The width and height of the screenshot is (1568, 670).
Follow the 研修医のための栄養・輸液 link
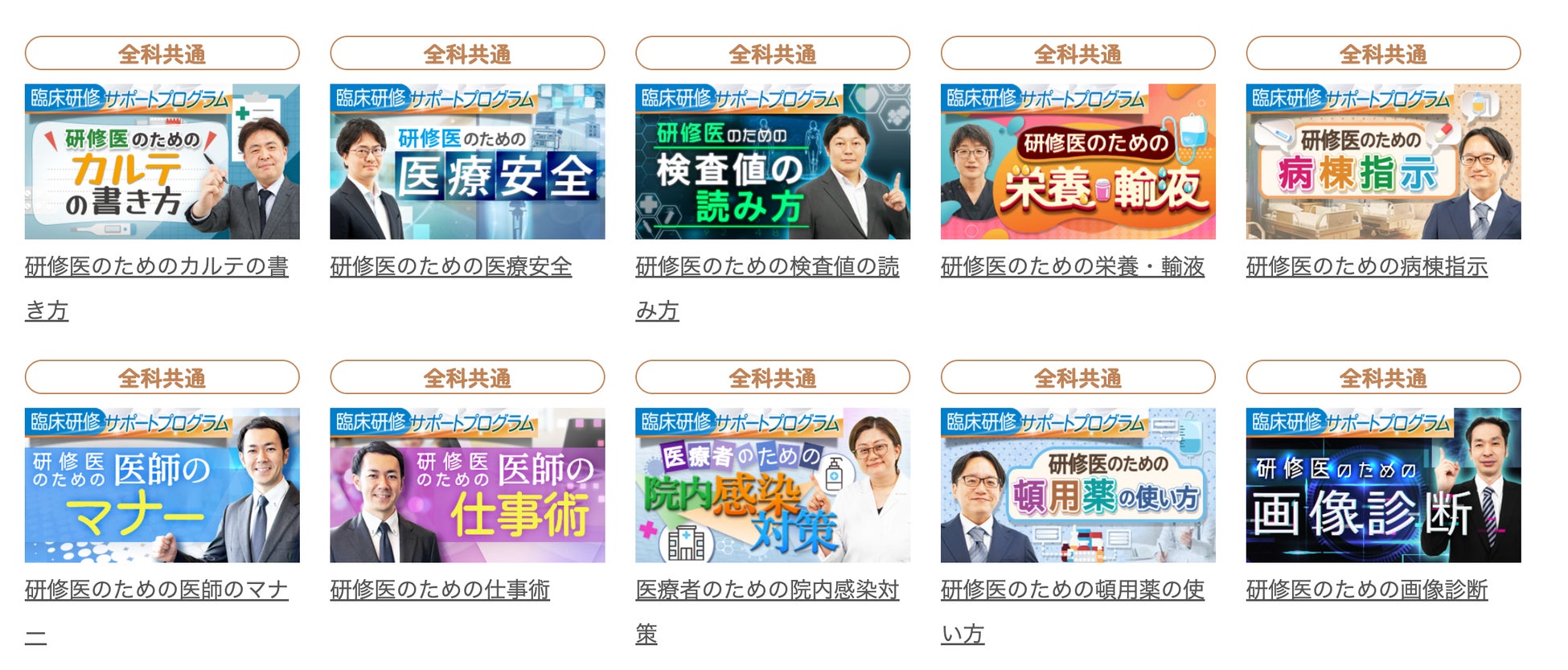pos(1072,266)
